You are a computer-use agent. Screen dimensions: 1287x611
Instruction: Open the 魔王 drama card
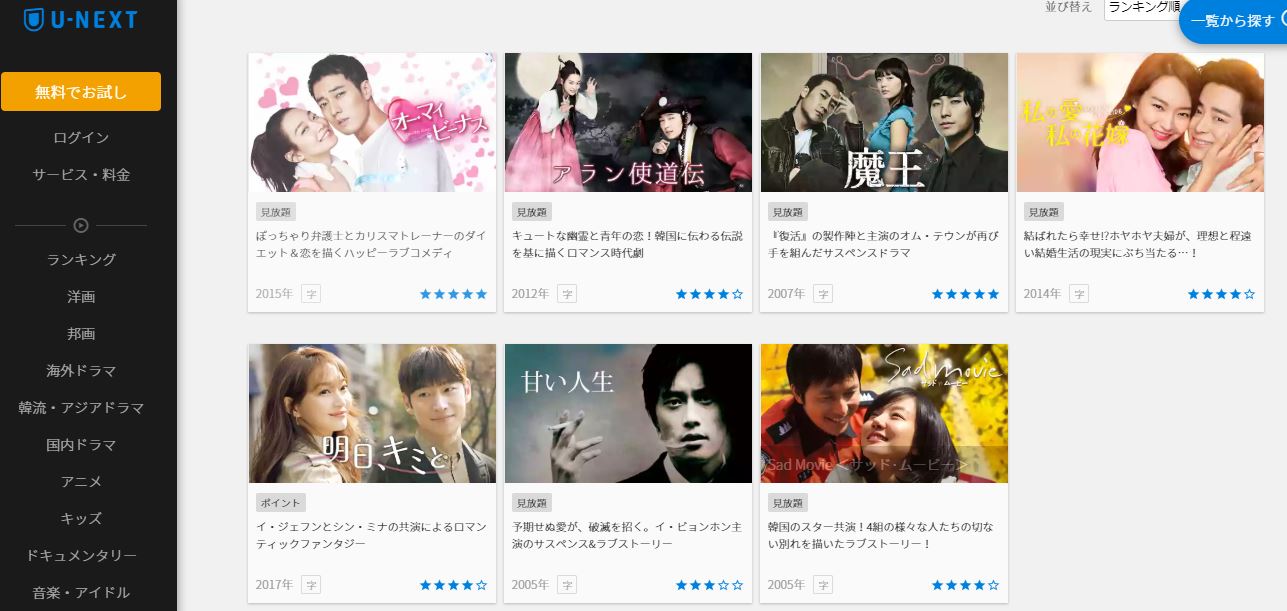pyautogui.click(x=884, y=123)
